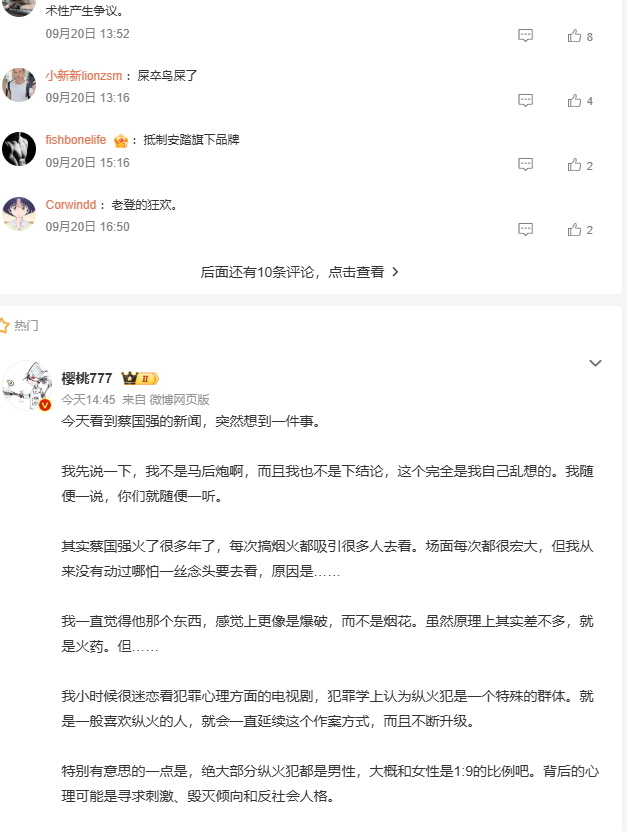
Task: Open fishbonelife's profile
Action: point(76,140)
